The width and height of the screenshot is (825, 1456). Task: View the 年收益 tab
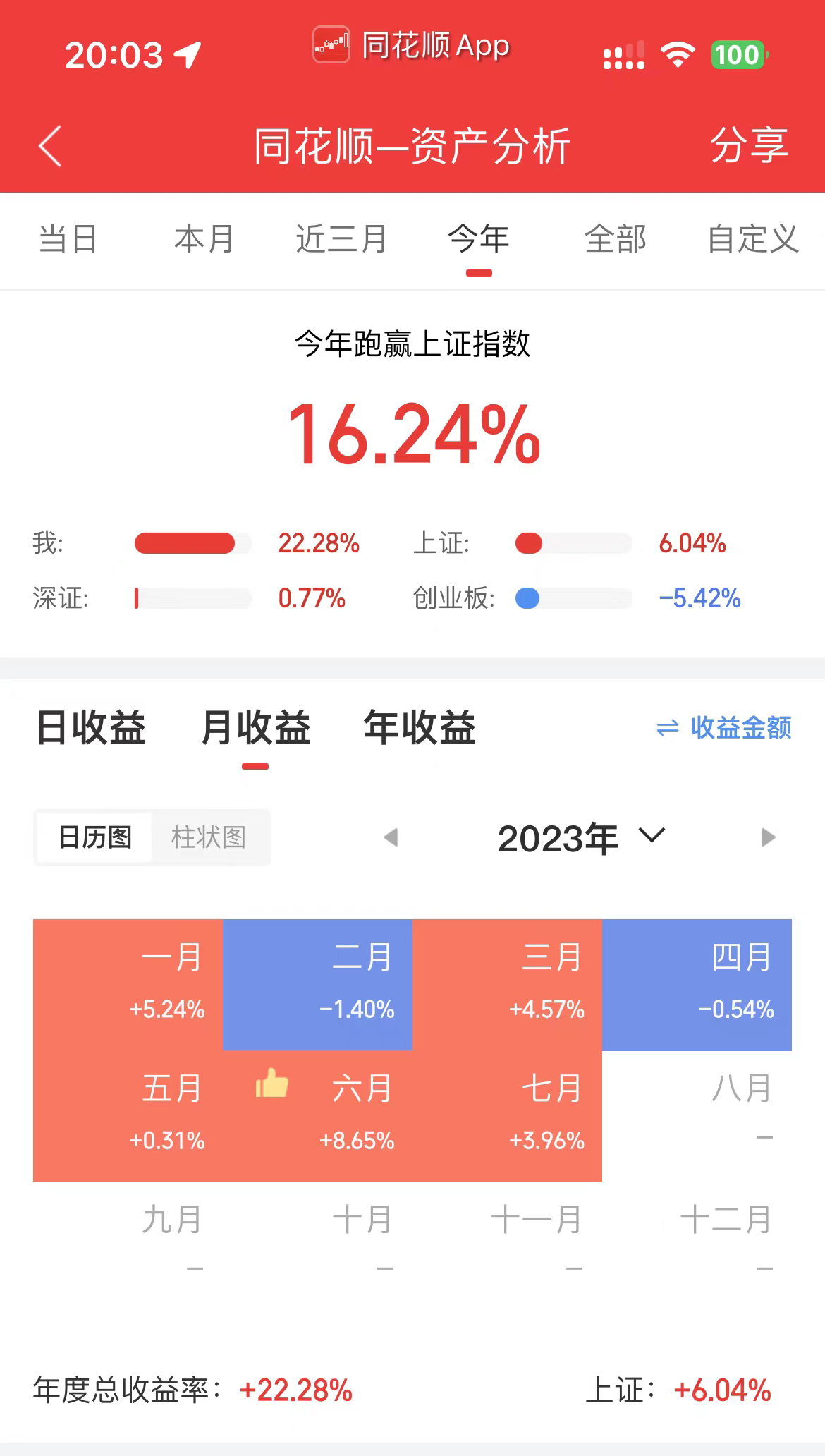(x=420, y=728)
